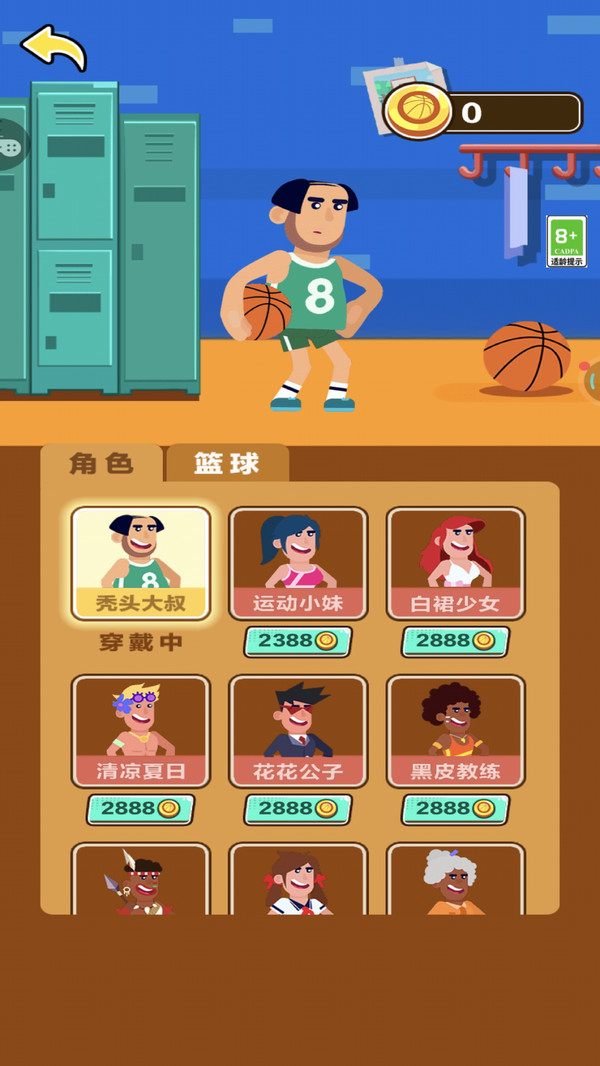This screenshot has height=1066, width=600.
Task: Unlock 黑皮教练 with the 2888 button
Action: [456, 809]
